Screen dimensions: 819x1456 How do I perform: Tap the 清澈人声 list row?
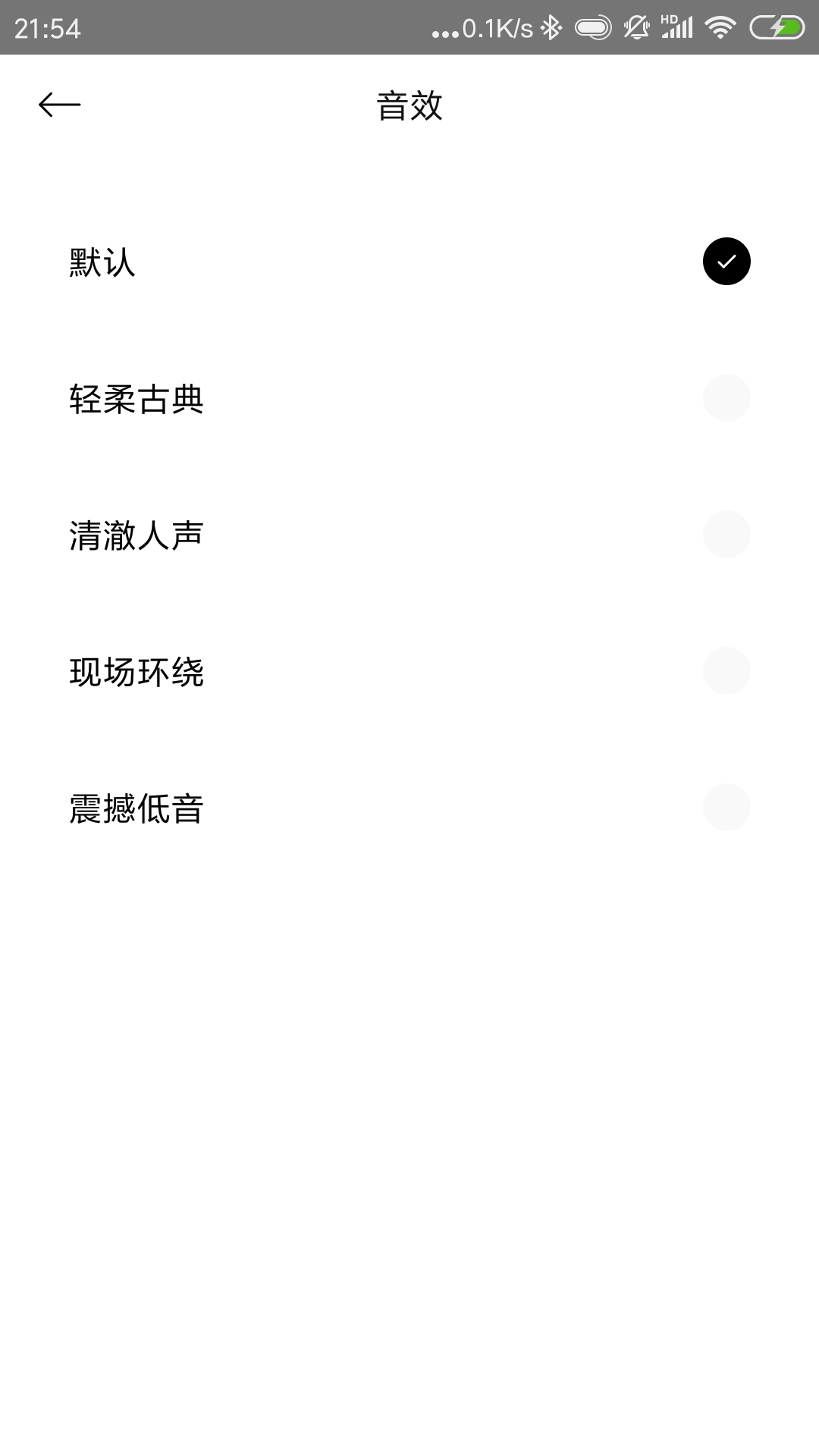[x=409, y=534]
